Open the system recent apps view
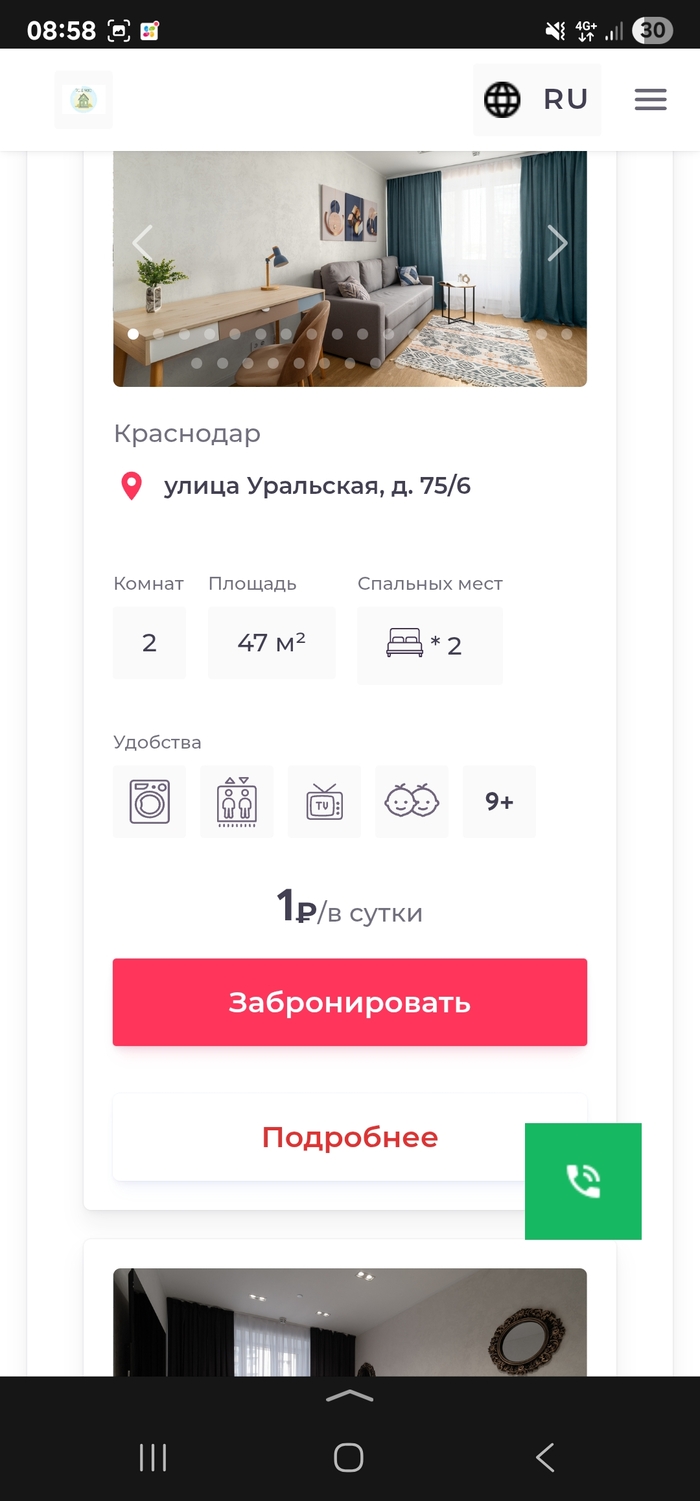The image size is (700, 1501). coord(153,1458)
